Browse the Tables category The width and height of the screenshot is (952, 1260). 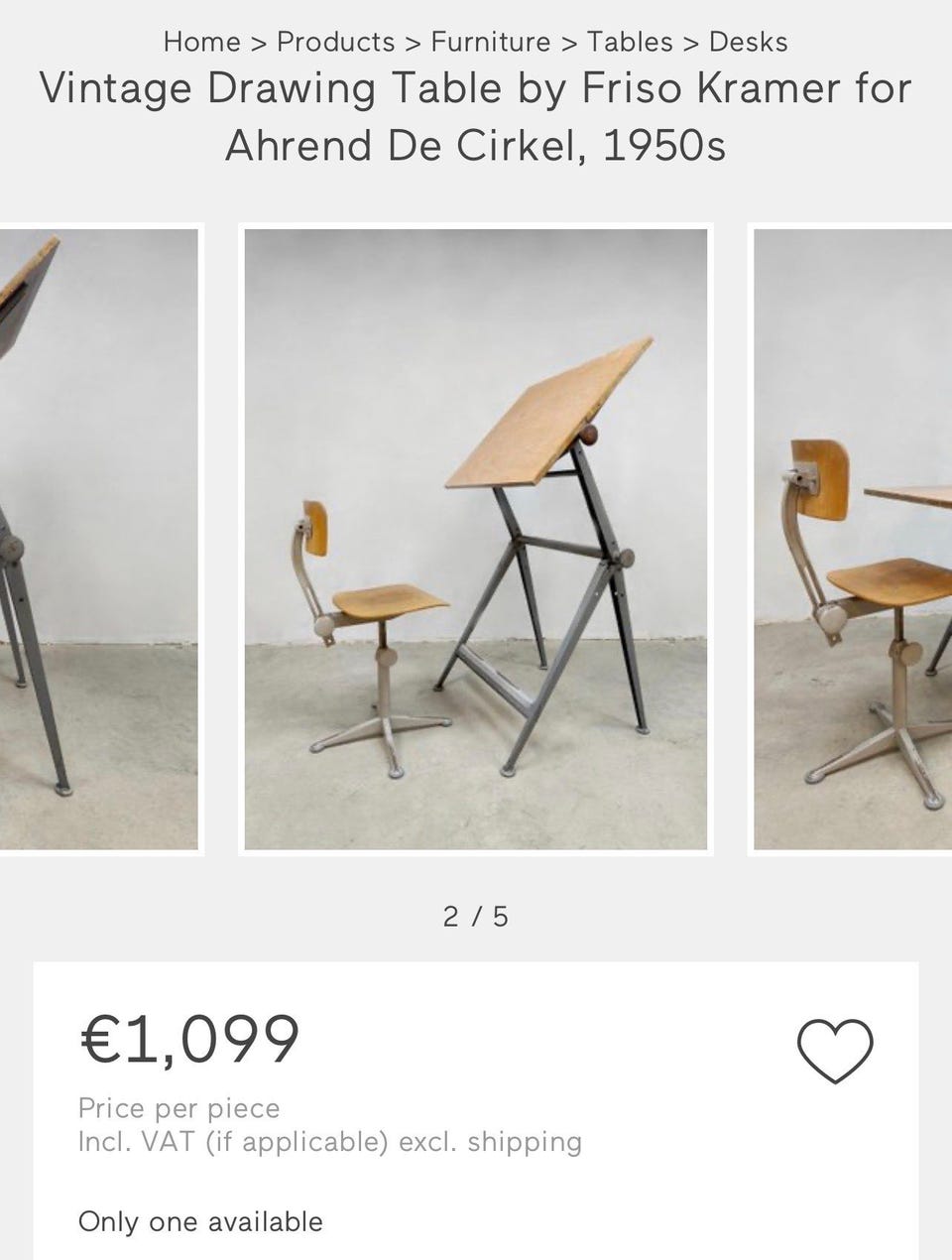coord(629,42)
